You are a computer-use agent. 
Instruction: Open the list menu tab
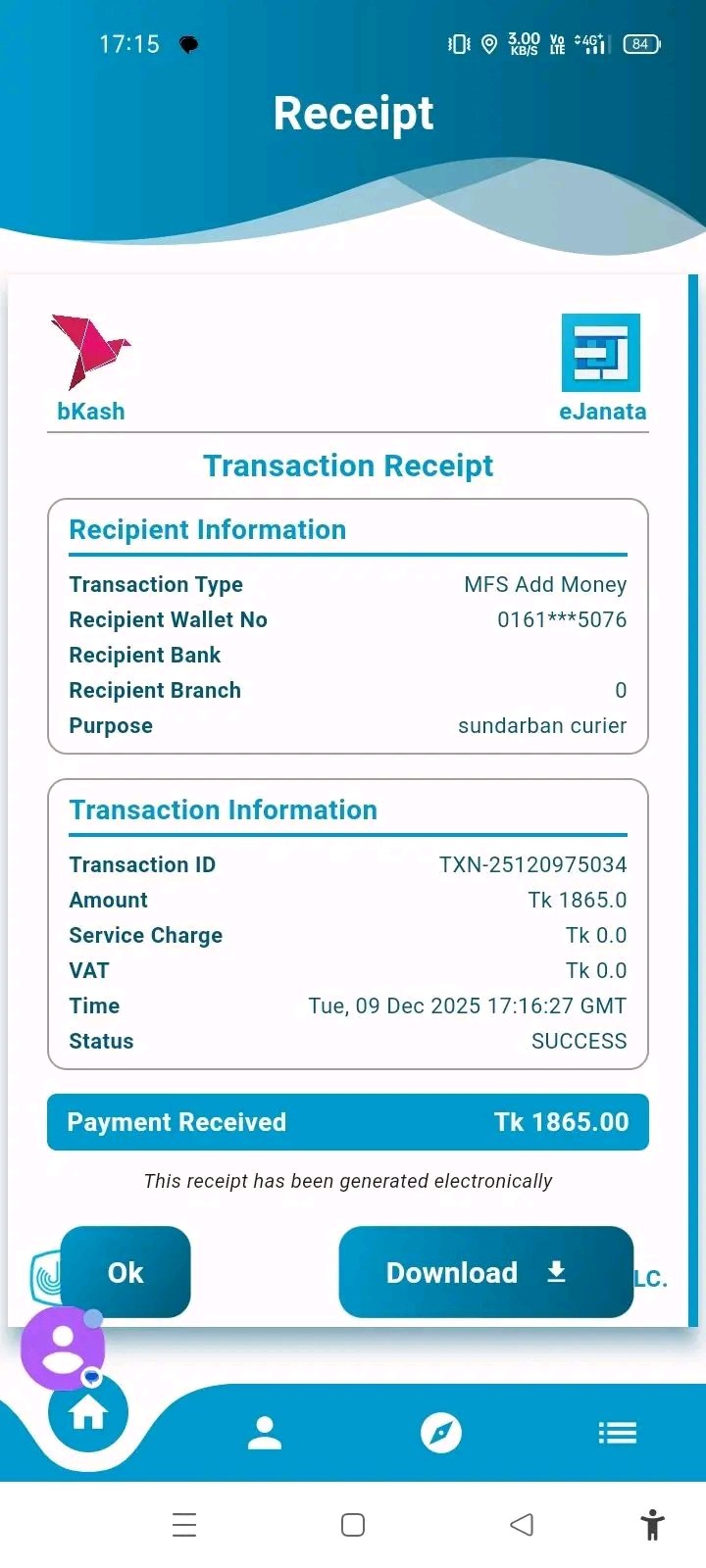point(618,1433)
